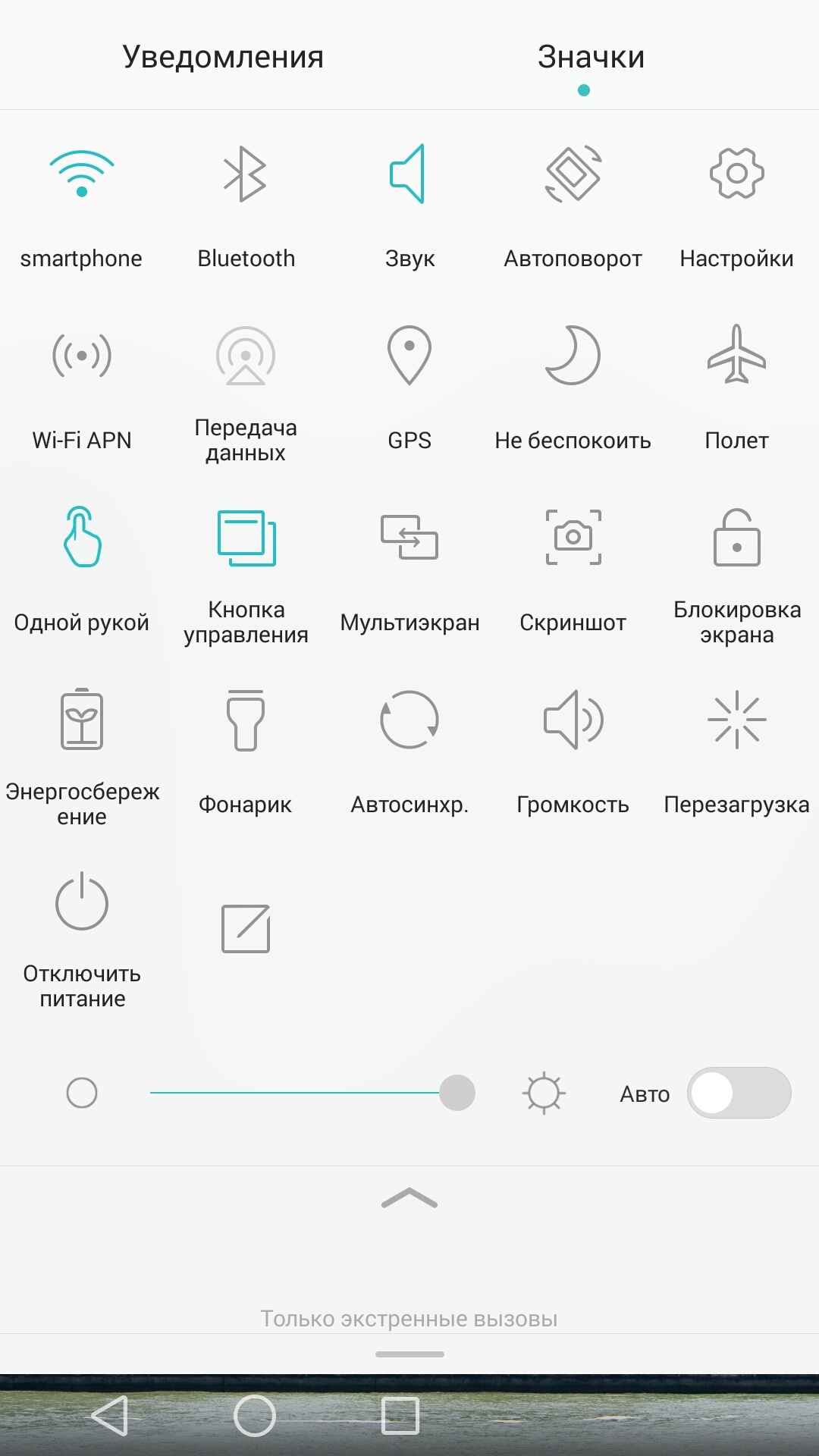This screenshot has width=819, height=1456.
Task: Switch to the Уведомления tab
Action: point(223,58)
